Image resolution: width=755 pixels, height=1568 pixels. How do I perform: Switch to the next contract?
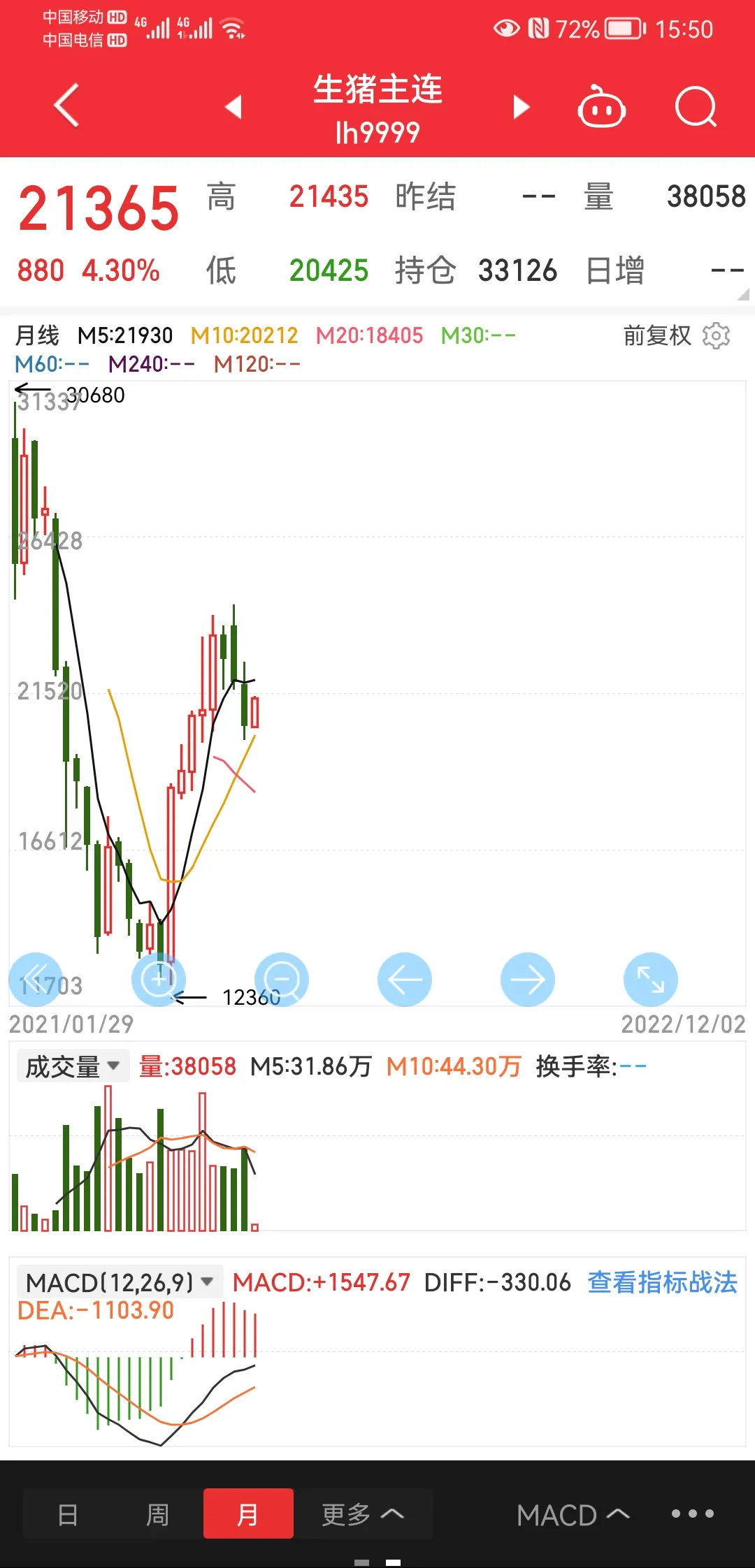coord(522,107)
